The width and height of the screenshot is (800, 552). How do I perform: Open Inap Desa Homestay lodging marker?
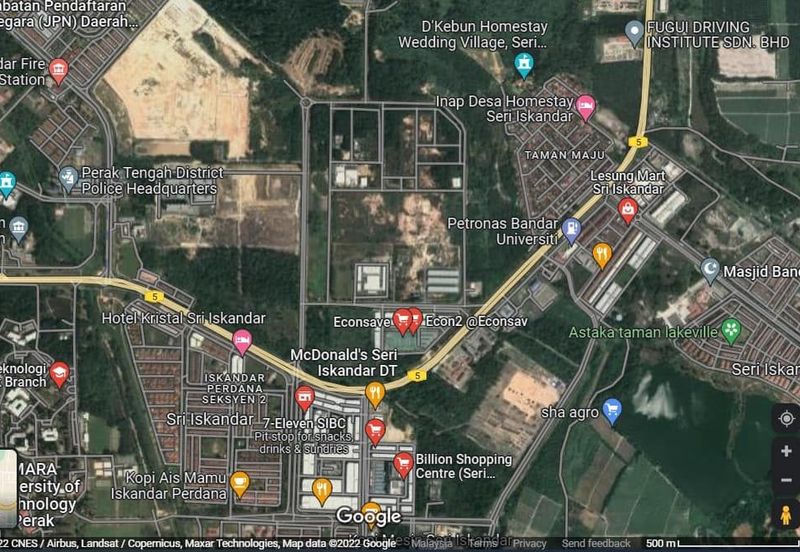(586, 103)
